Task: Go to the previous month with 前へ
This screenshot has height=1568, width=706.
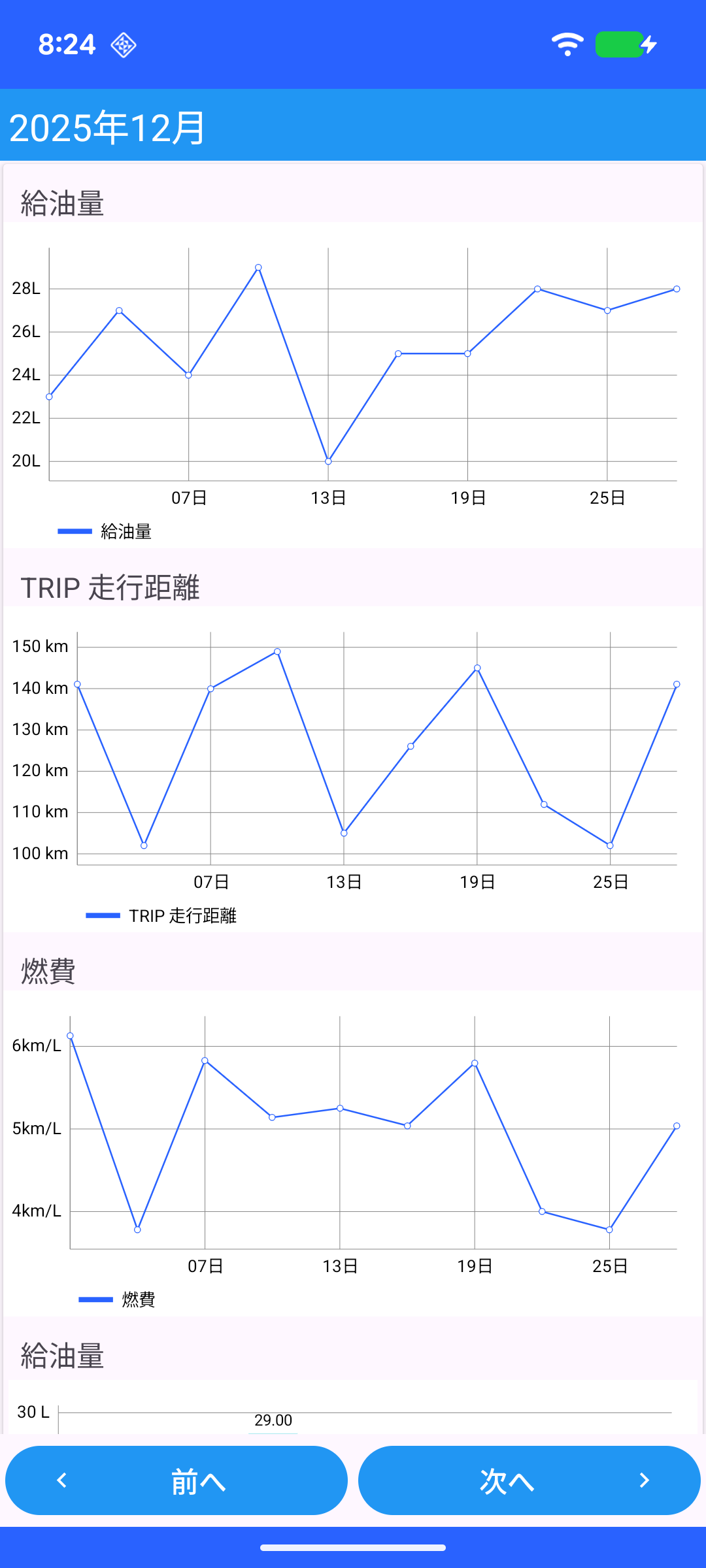Action: (x=176, y=1480)
